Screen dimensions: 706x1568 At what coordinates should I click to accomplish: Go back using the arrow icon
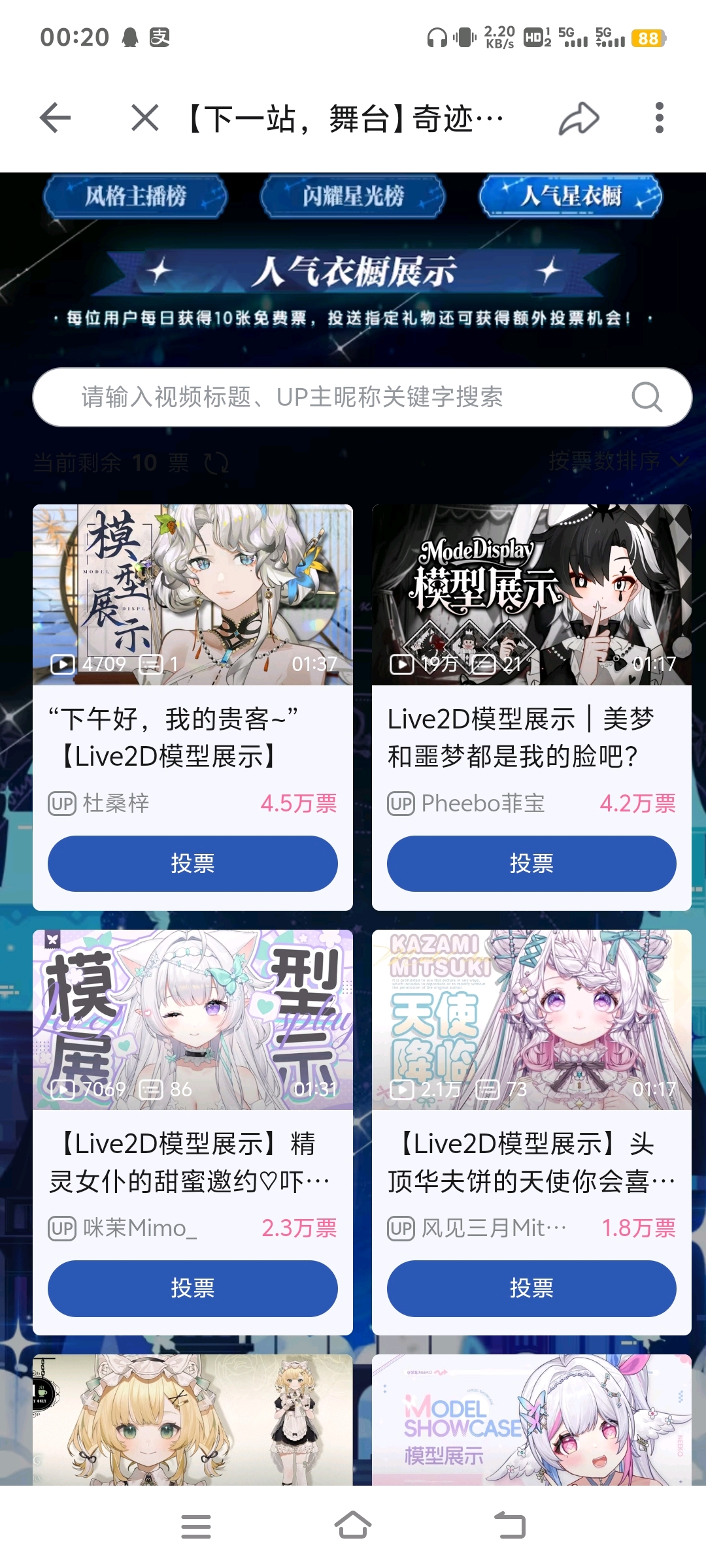click(x=55, y=118)
